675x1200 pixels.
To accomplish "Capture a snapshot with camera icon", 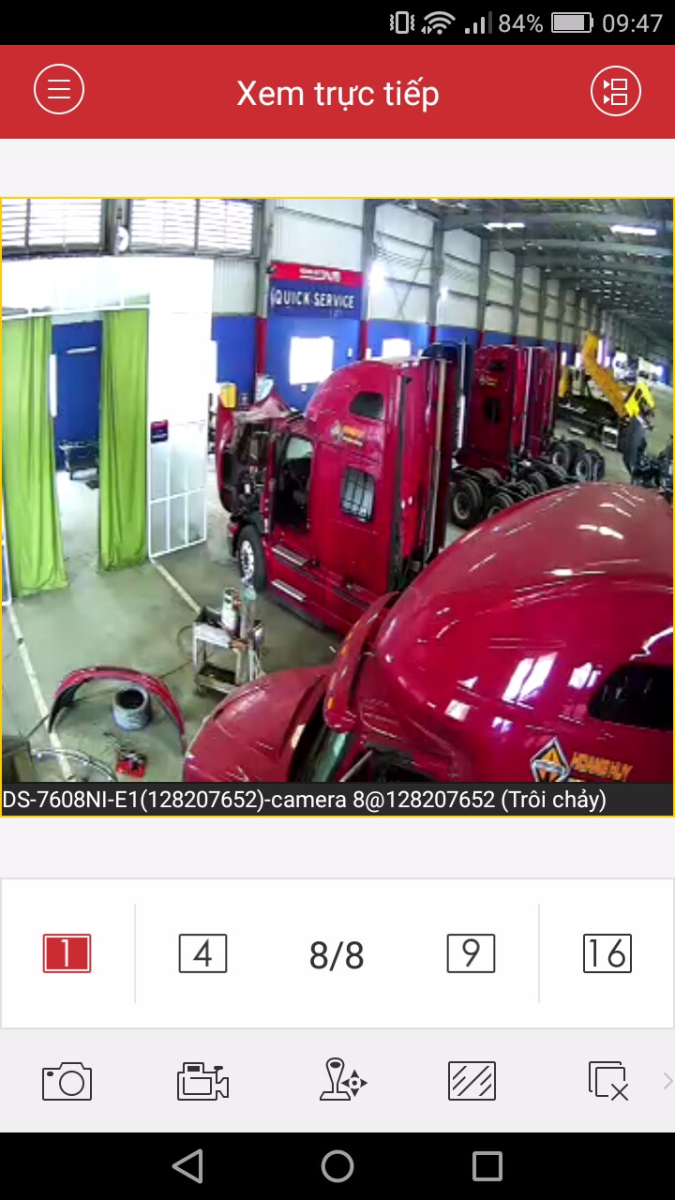I will (x=67, y=1082).
